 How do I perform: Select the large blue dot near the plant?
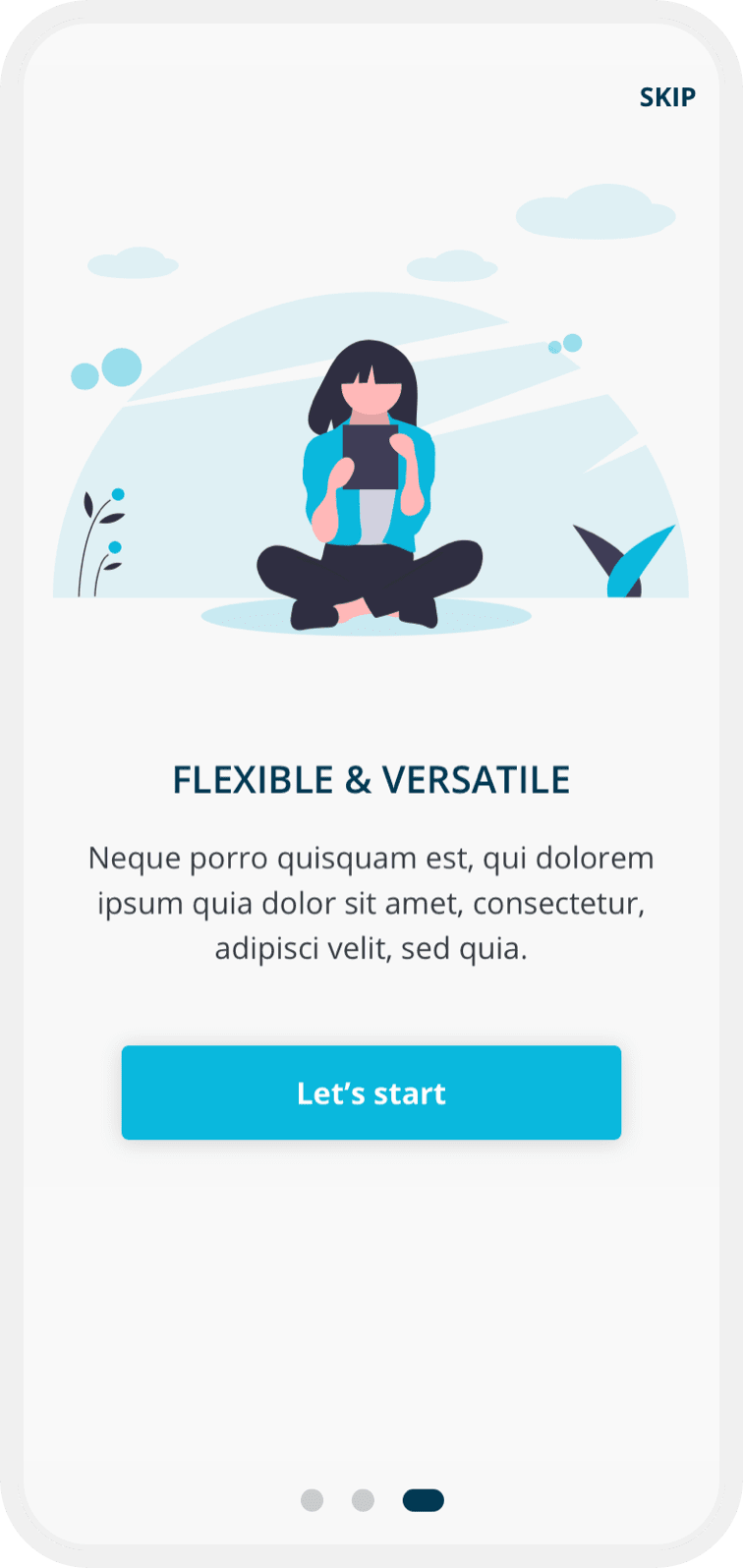pyautogui.click(x=121, y=365)
